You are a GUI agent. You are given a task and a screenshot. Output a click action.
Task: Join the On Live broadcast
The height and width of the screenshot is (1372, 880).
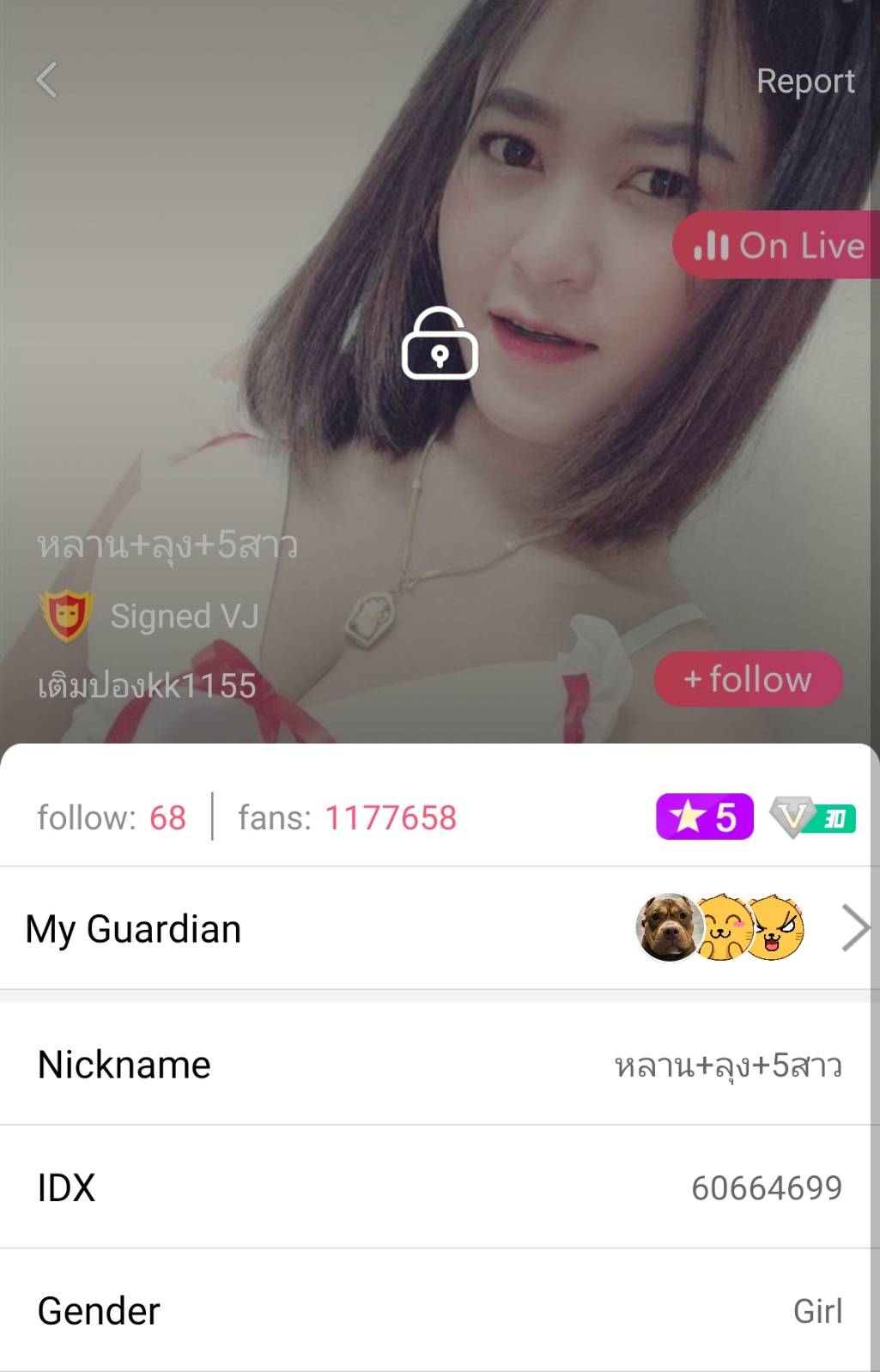[x=779, y=246]
